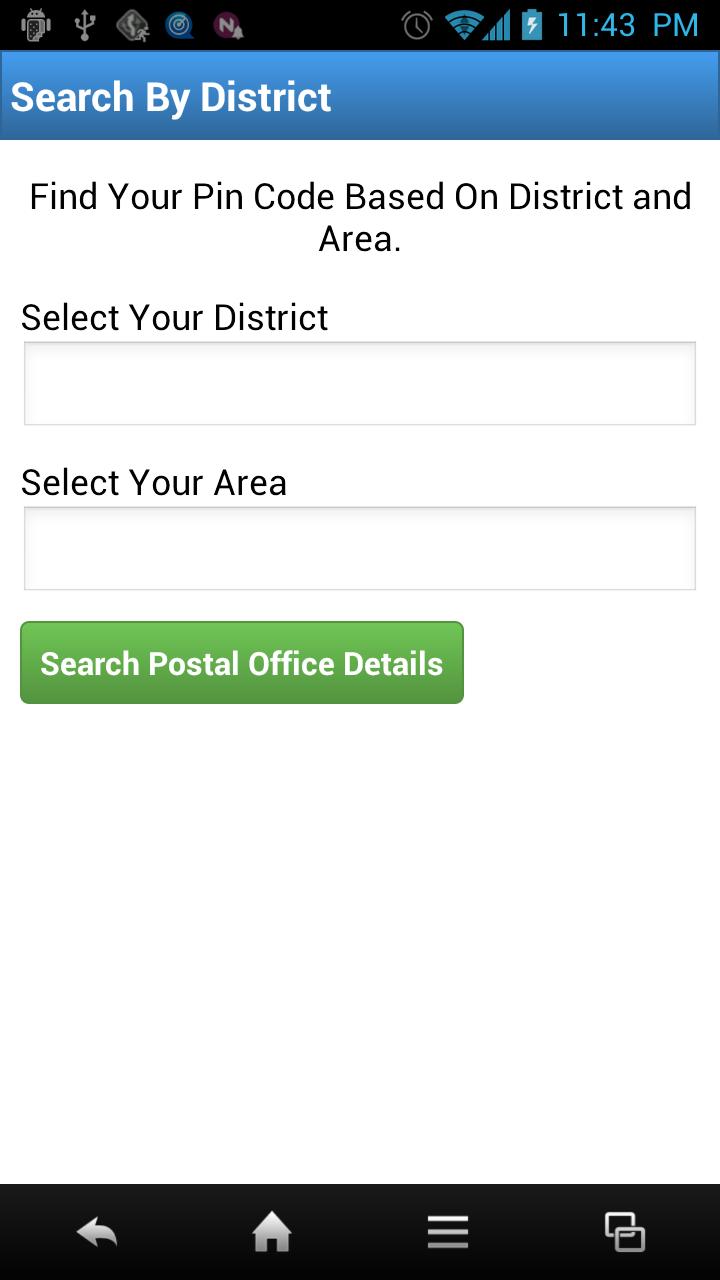This screenshot has height=1280, width=720.
Task: Tap the Search Postal Office Details button
Action: pos(241,662)
